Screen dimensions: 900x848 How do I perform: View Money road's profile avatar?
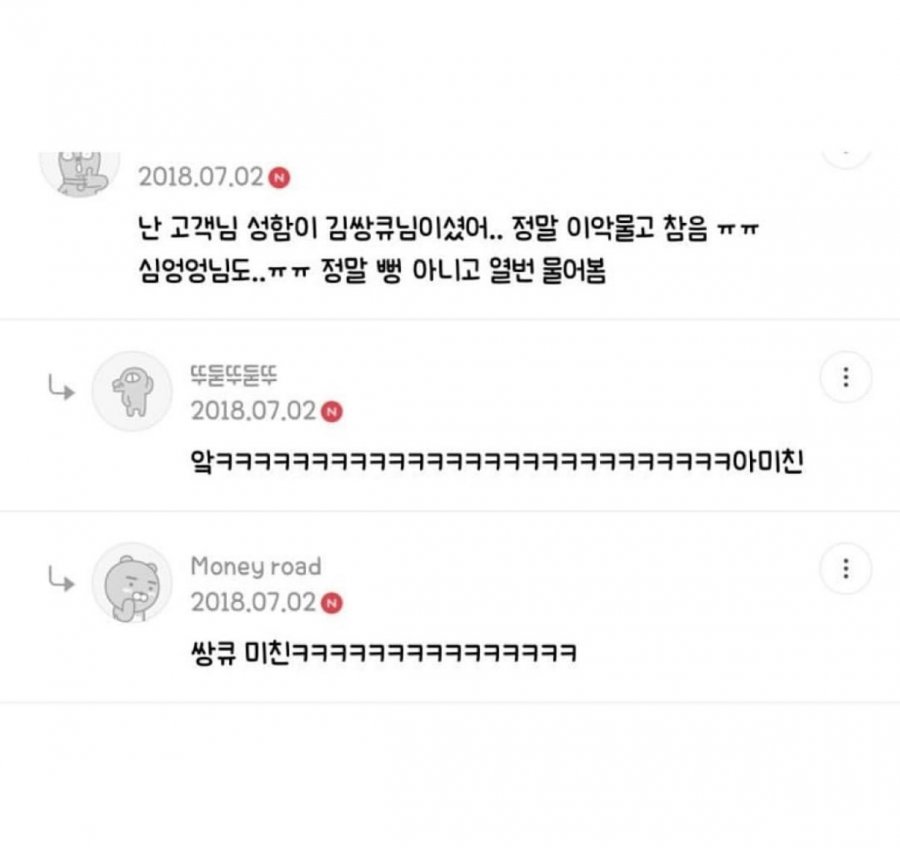click(x=132, y=584)
